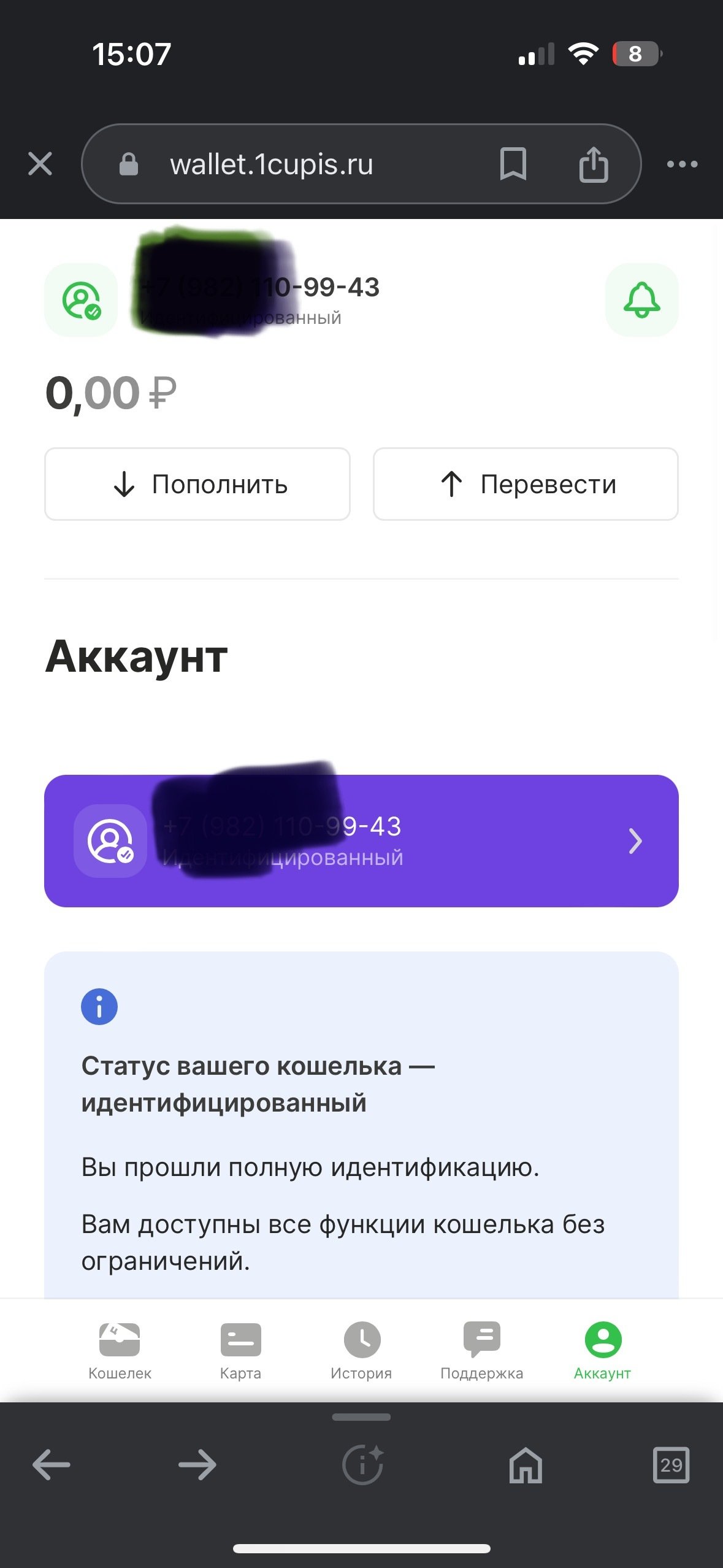The width and height of the screenshot is (723, 1568).
Task: Open the purple identified account card
Action: pyautogui.click(x=361, y=840)
